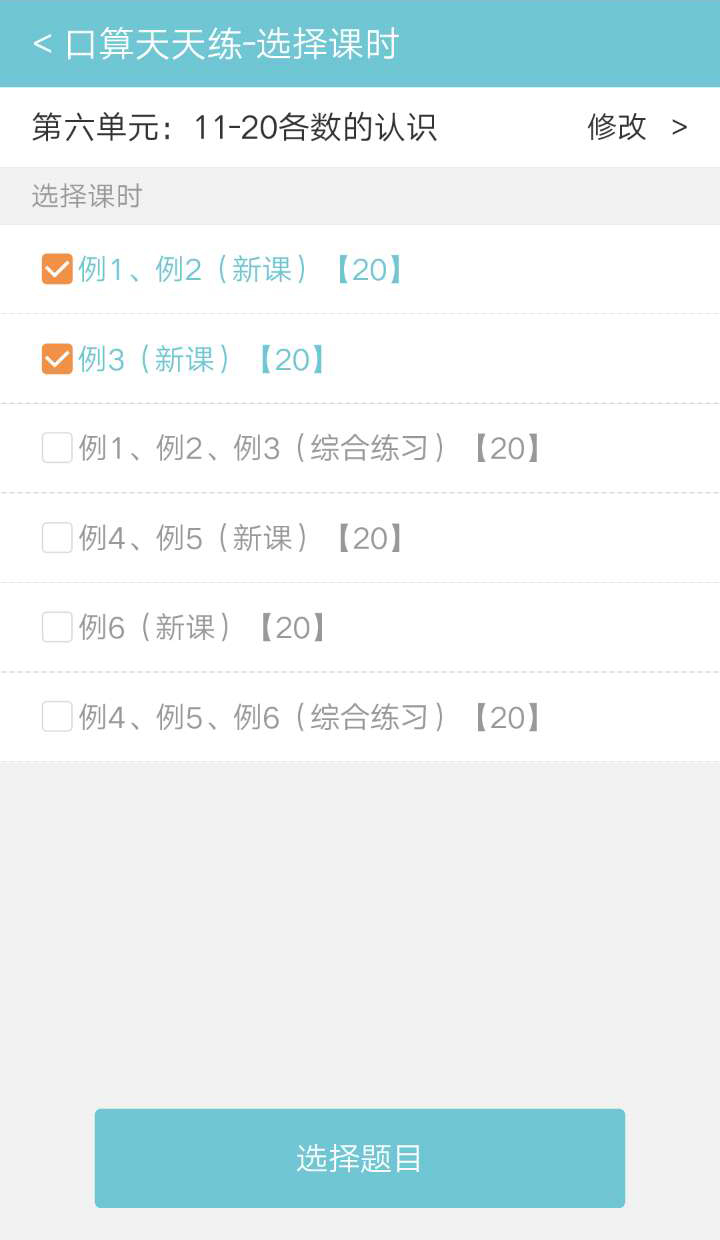Uncheck 例1、例2（新课）【20】
720x1240 pixels.
pos(57,269)
